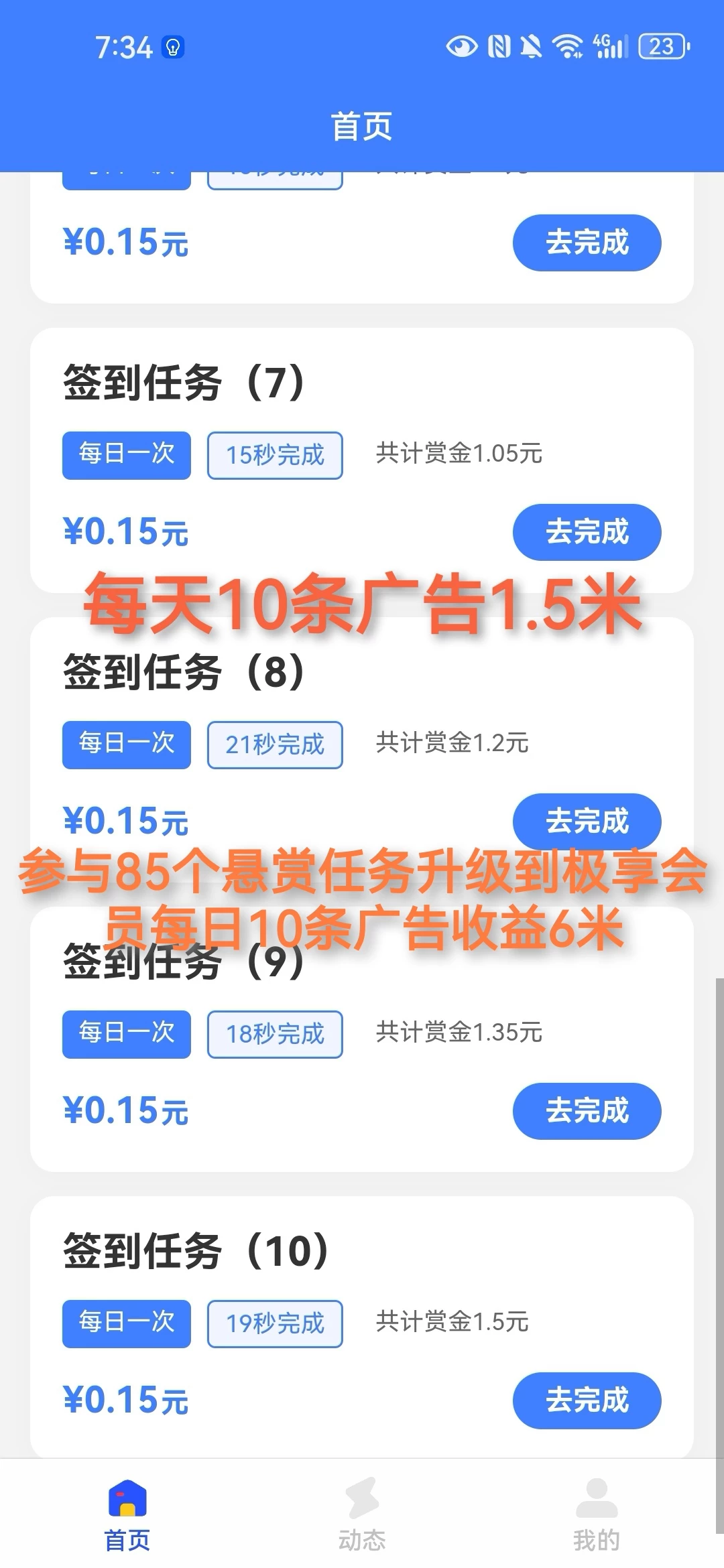Tap 去完成 for 签到任务（8）
The height and width of the screenshot is (1568, 724).
(x=586, y=821)
